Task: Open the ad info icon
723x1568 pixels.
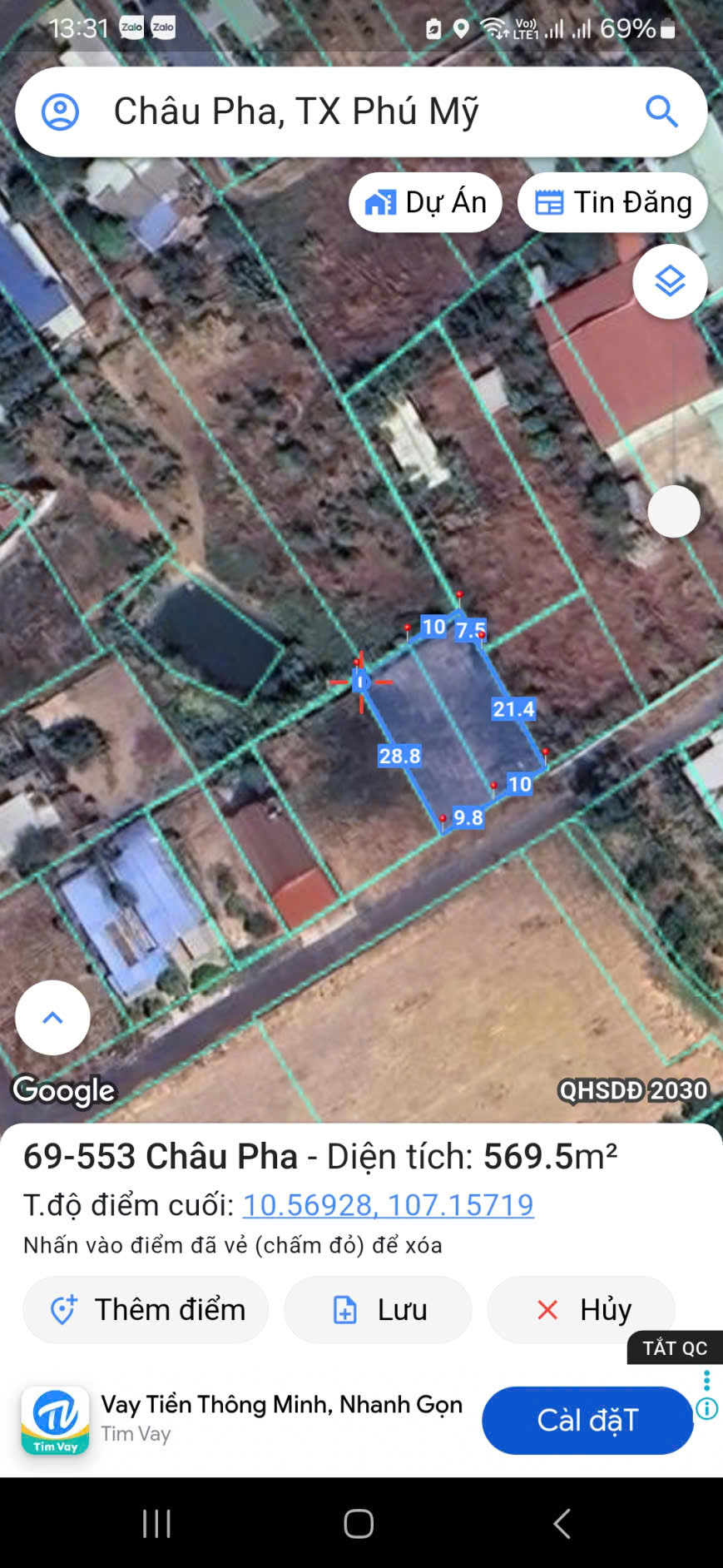Action: pos(706,1408)
